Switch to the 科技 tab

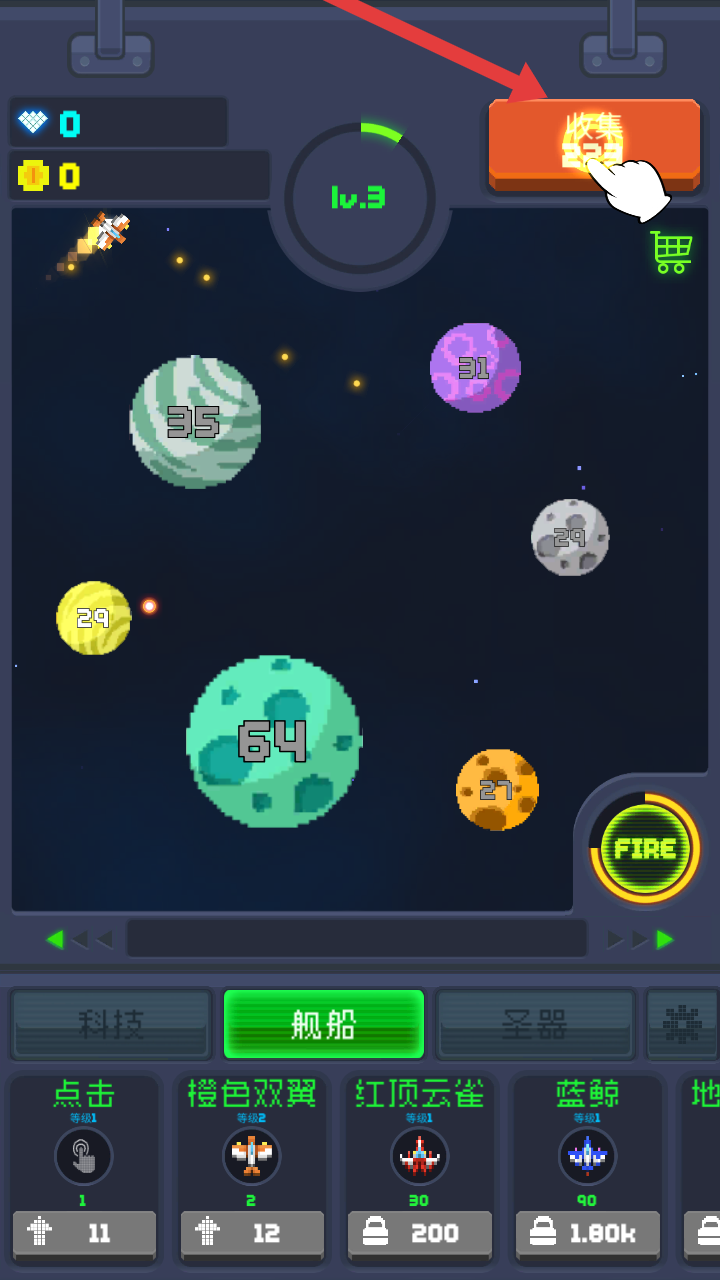tap(112, 1024)
